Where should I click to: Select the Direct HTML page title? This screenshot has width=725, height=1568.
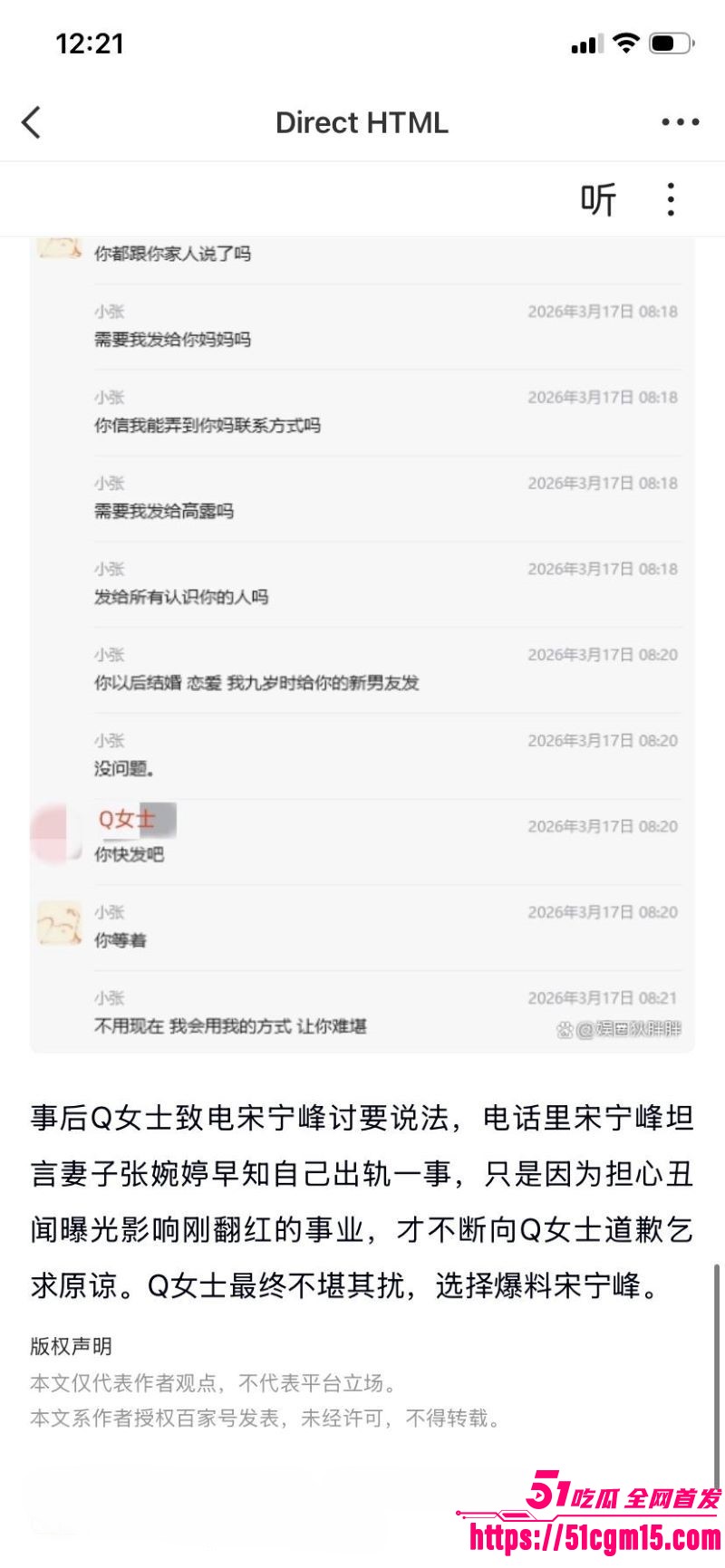click(x=362, y=121)
